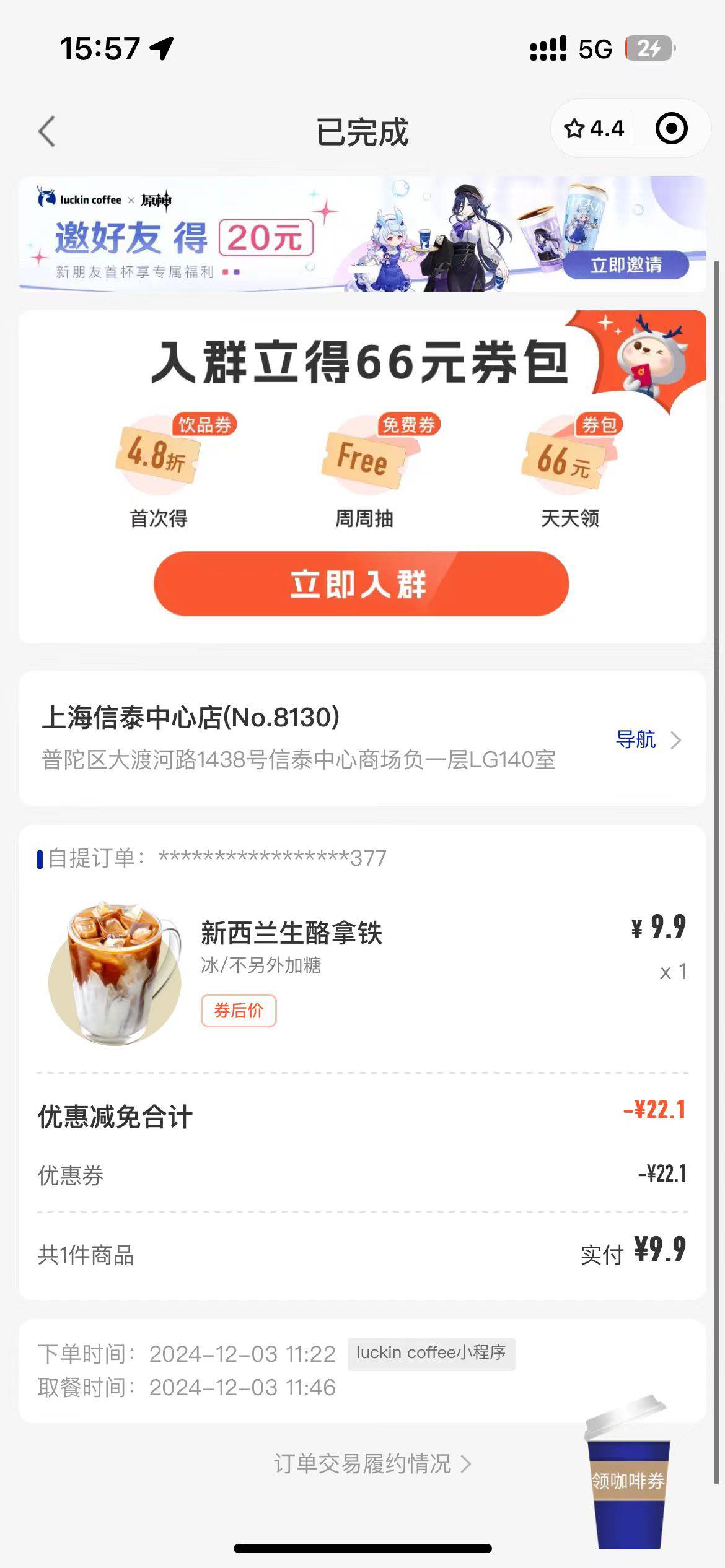Open 订单交易履约情况 link

tap(372, 1464)
